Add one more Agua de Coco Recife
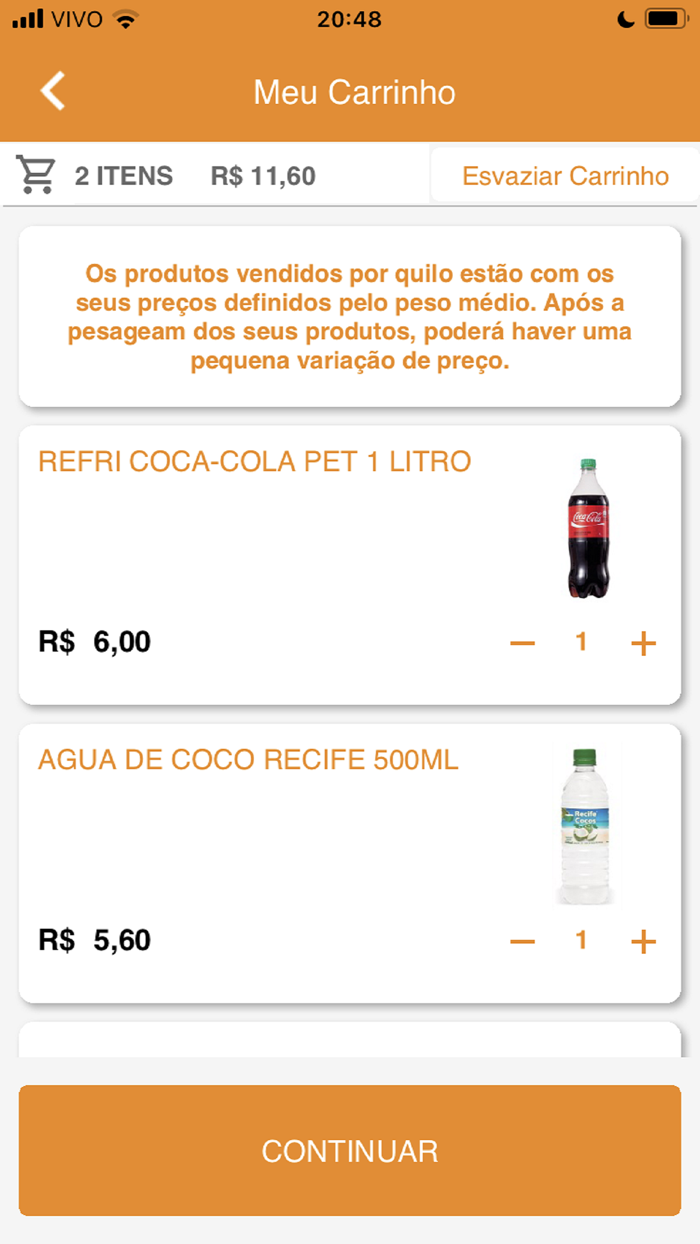The height and width of the screenshot is (1244, 700). tap(643, 941)
